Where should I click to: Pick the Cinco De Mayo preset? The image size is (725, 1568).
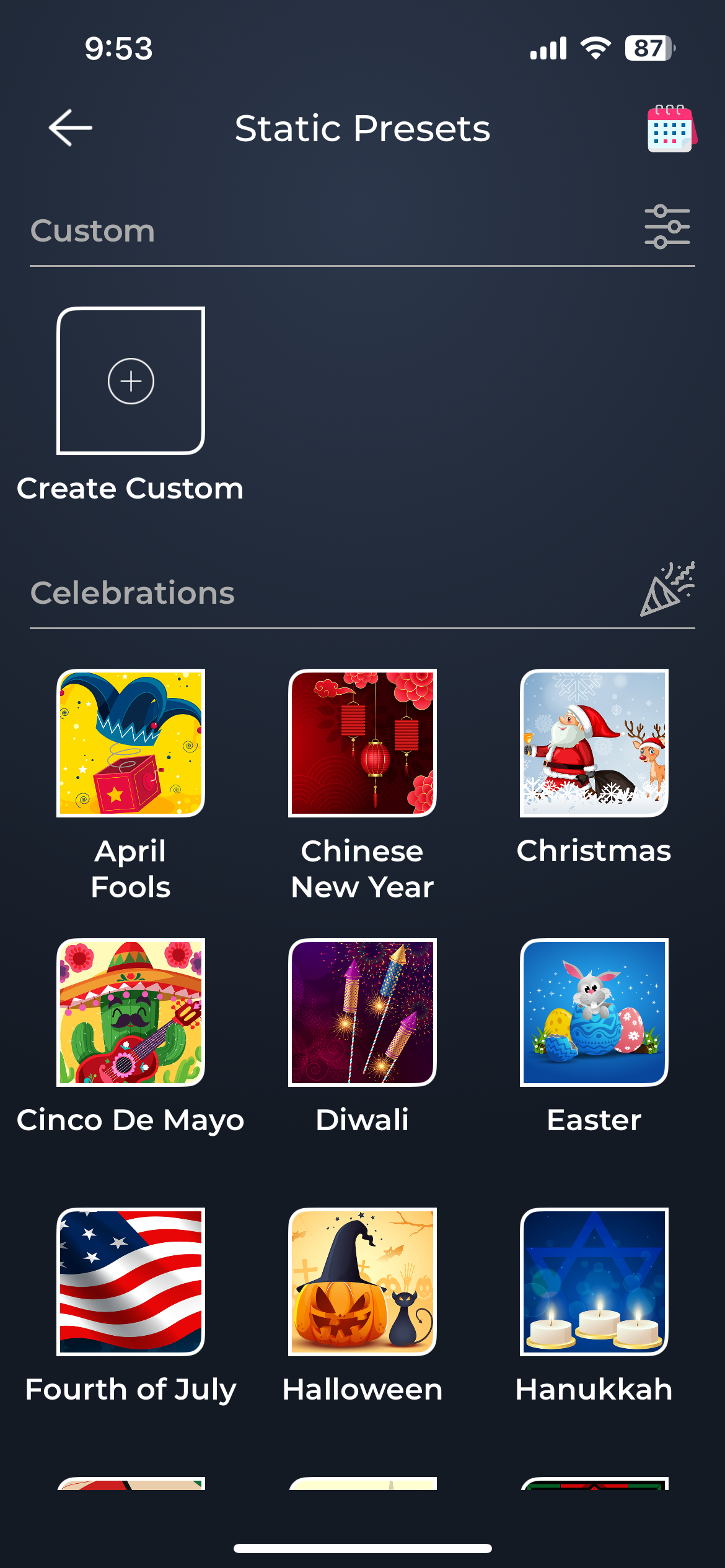131,1012
